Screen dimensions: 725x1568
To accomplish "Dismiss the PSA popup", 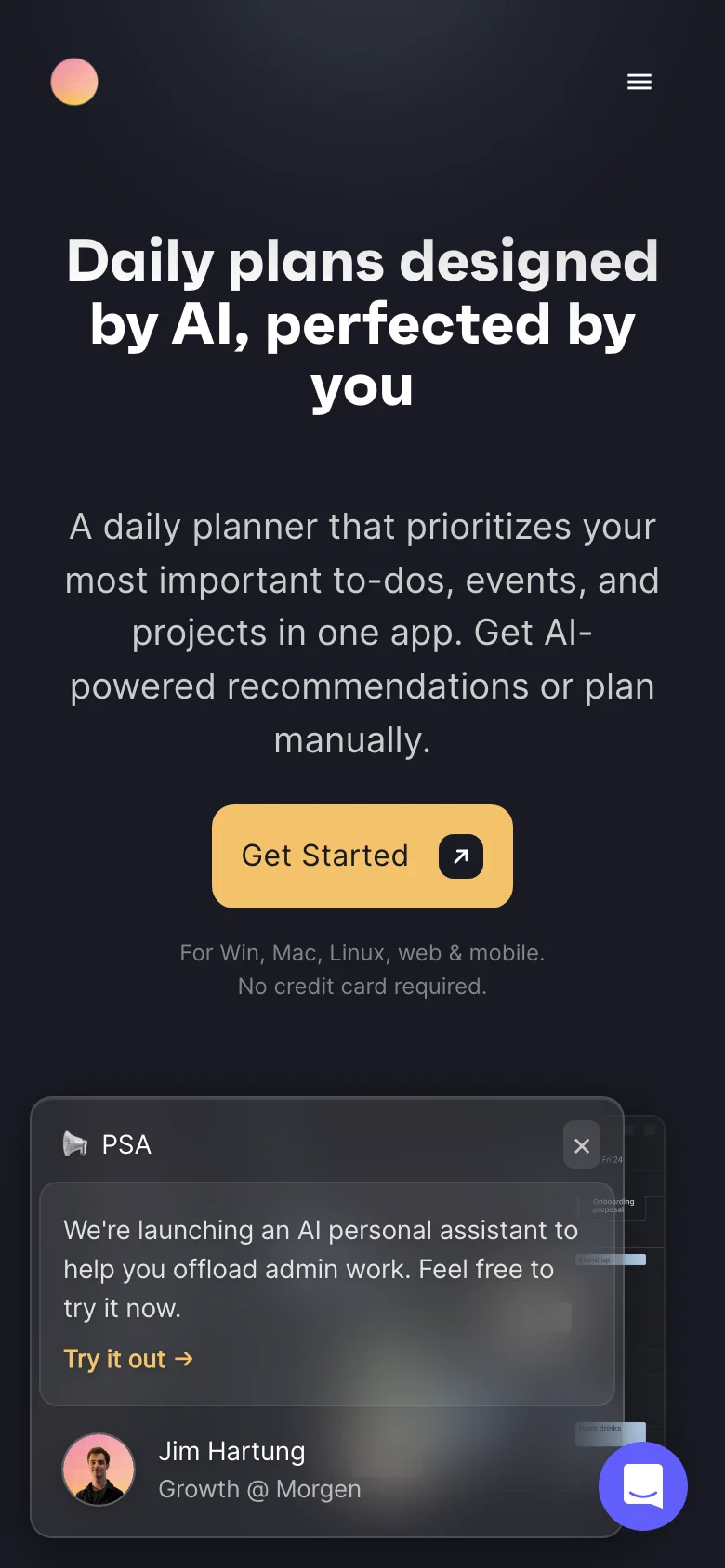I will tap(582, 1145).
